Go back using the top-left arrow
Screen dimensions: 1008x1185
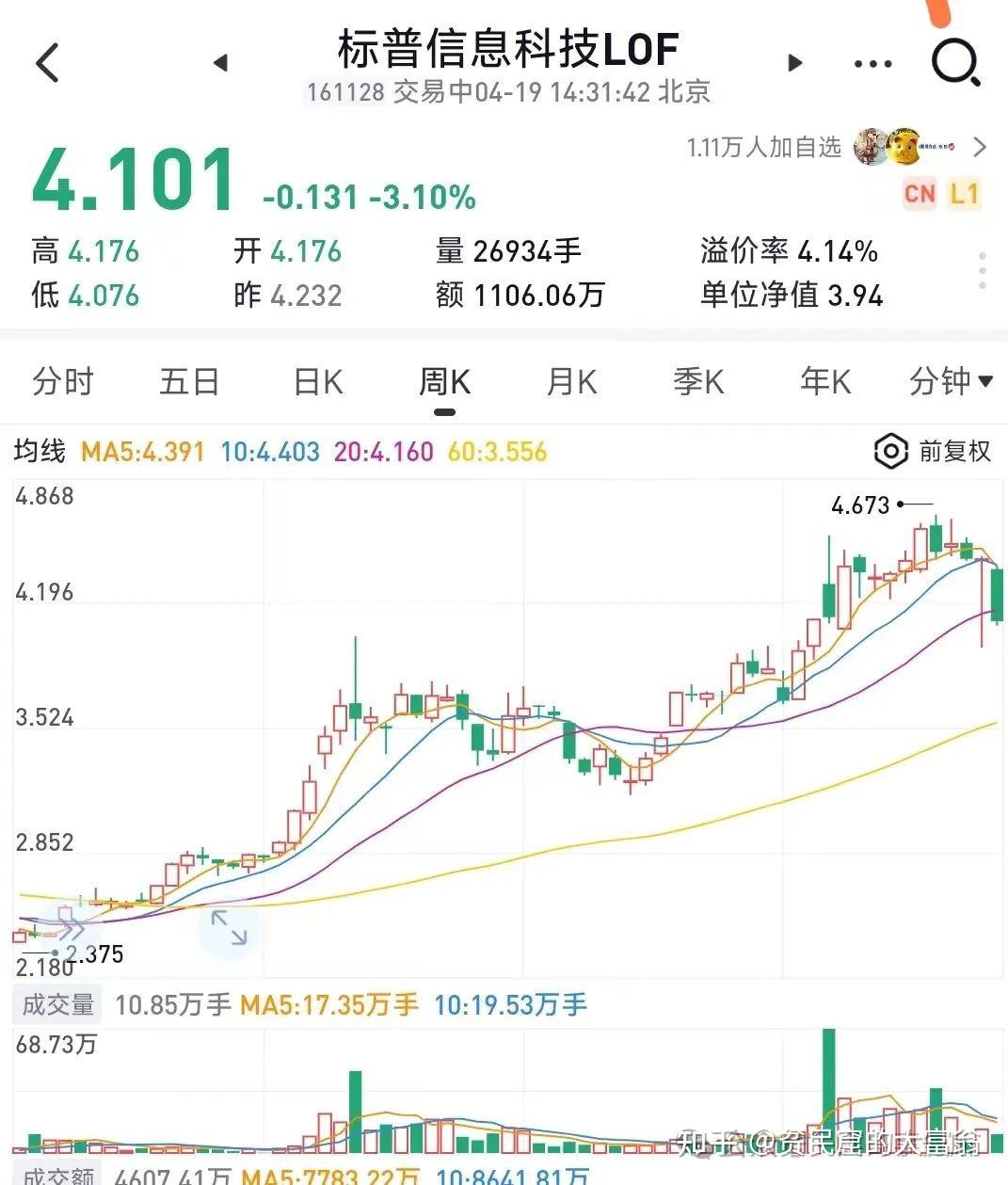pyautogui.click(x=47, y=63)
